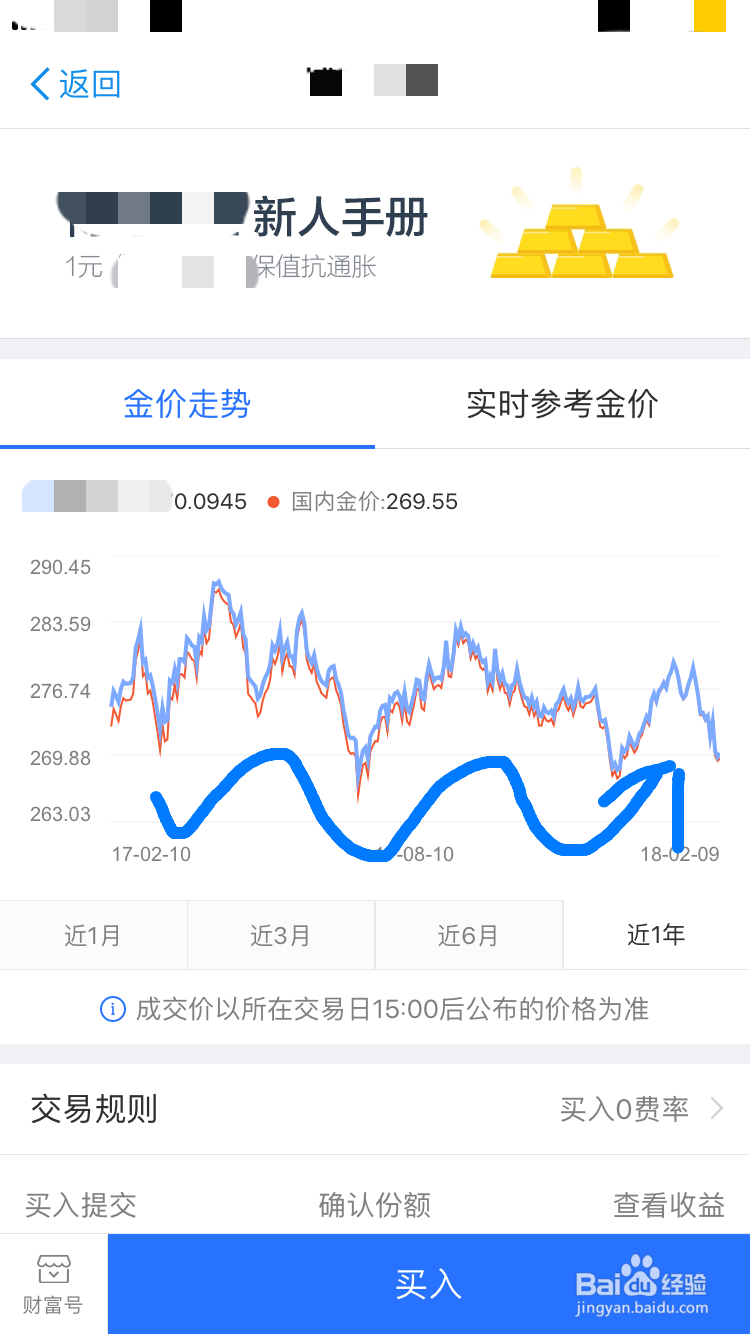This screenshot has width=750, height=1334.
Task: Tap the yellow status bar icon
Action: pyautogui.click(x=711, y=15)
